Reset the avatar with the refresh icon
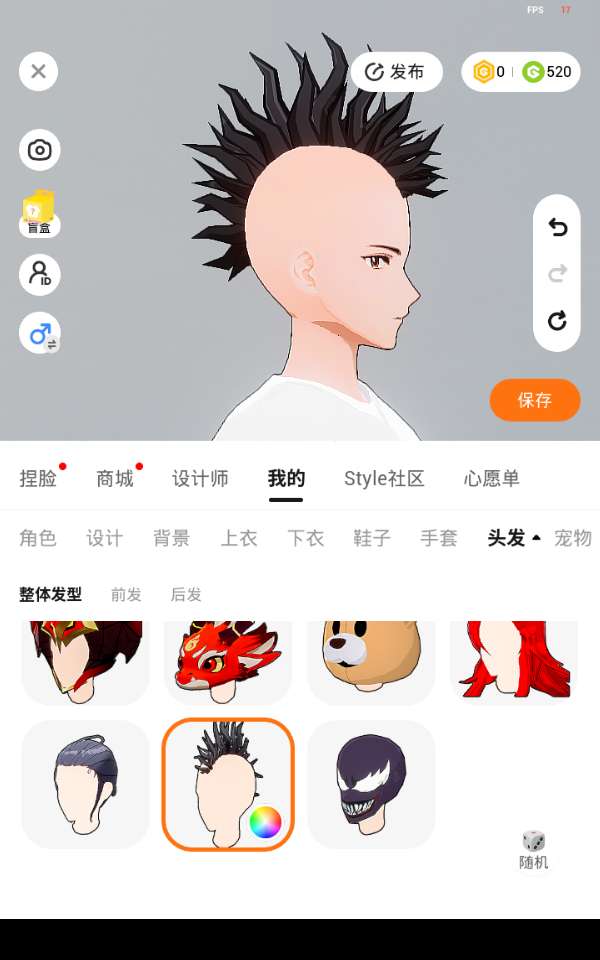This screenshot has width=600, height=960. pos(557,321)
